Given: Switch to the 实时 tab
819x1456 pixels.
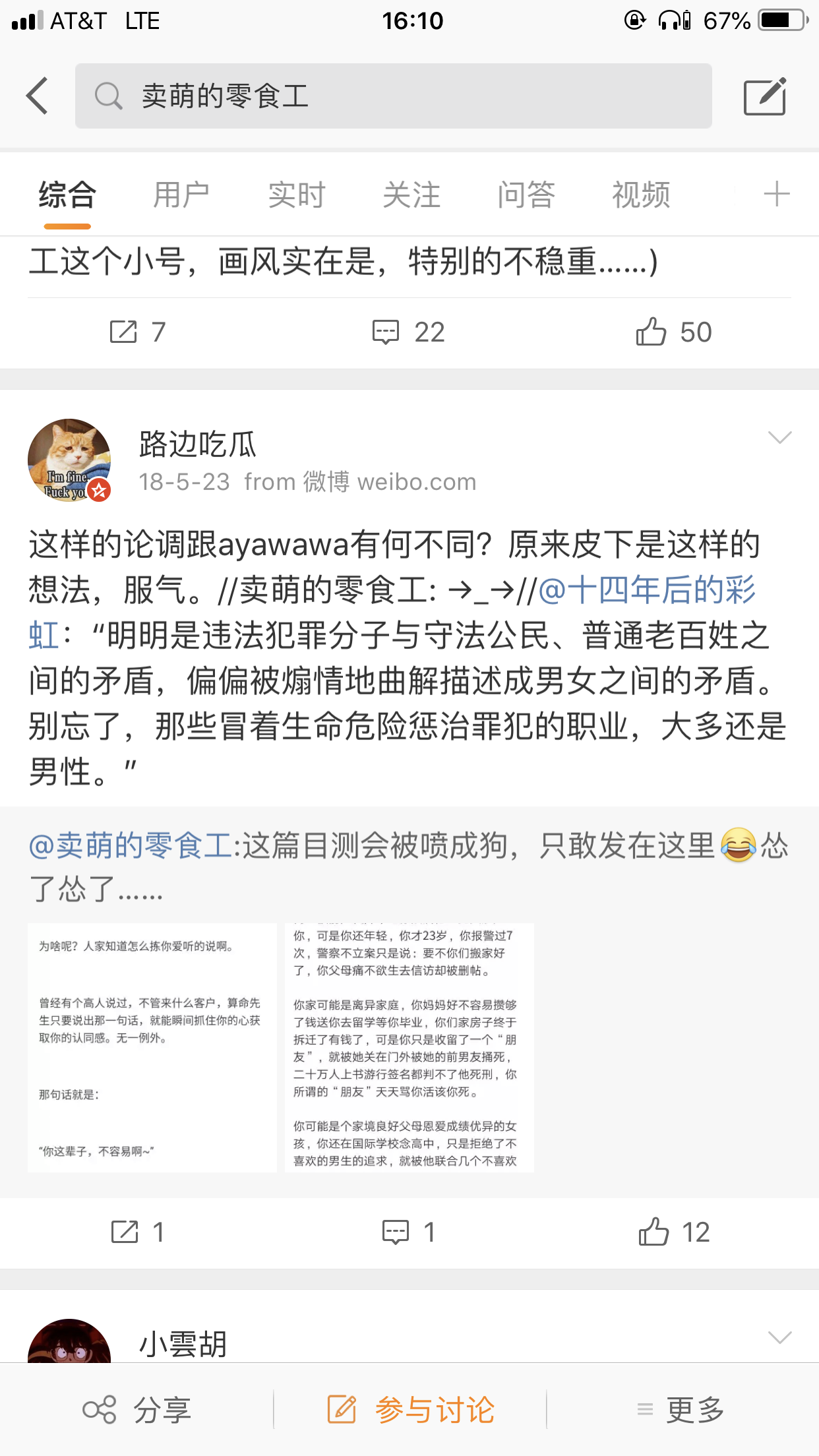Looking at the screenshot, I should tap(296, 195).
